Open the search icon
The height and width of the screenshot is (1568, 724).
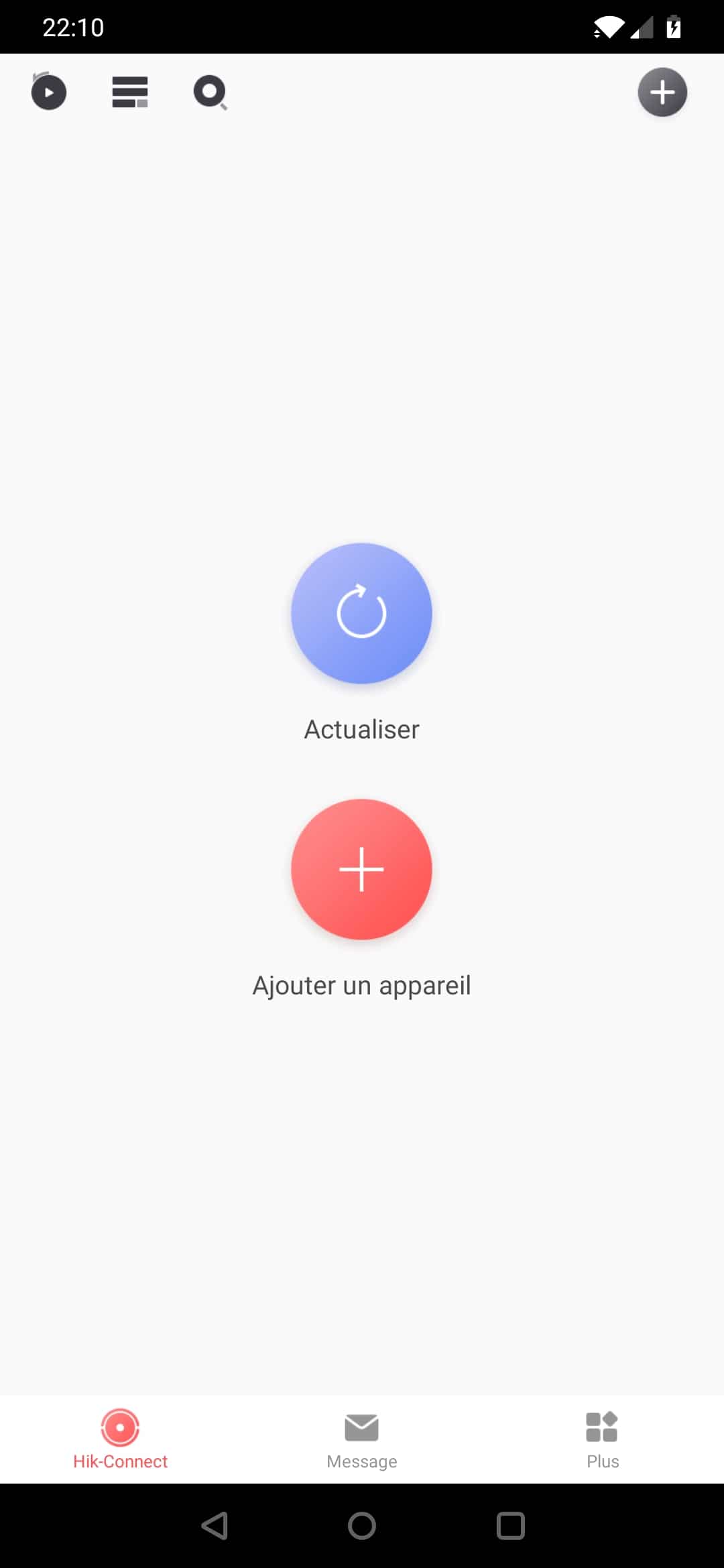[x=210, y=93]
